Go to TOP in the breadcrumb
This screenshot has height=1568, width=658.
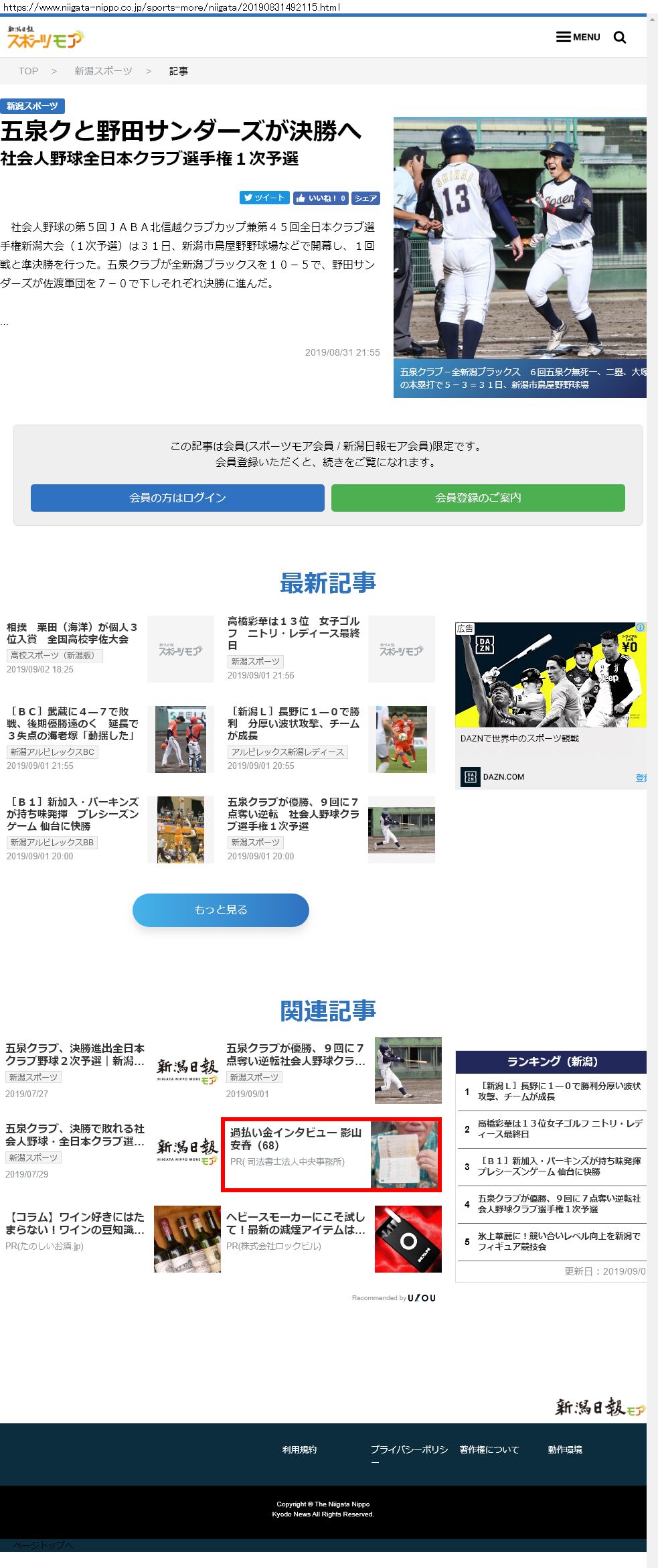pyautogui.click(x=28, y=71)
